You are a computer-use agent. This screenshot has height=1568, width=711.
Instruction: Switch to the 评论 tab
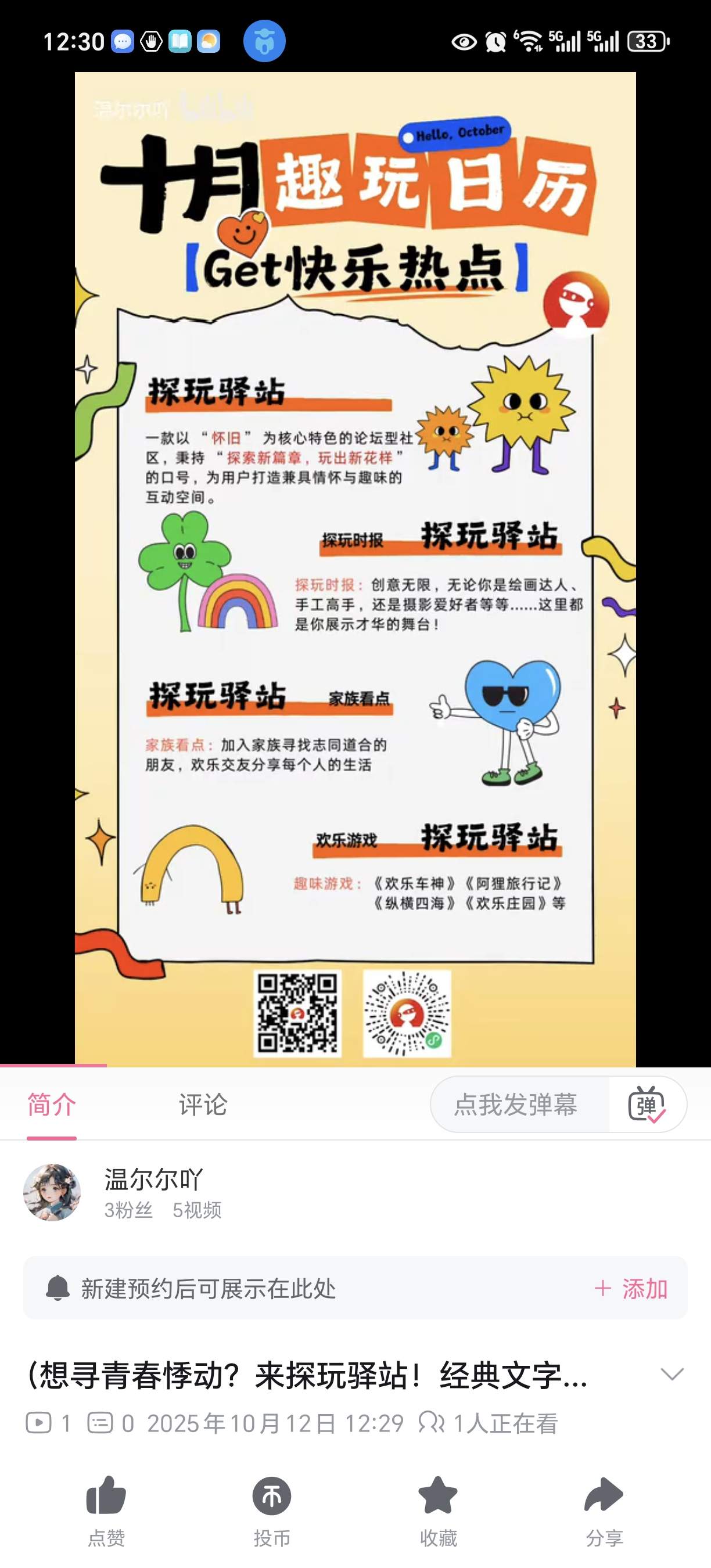tap(203, 1105)
